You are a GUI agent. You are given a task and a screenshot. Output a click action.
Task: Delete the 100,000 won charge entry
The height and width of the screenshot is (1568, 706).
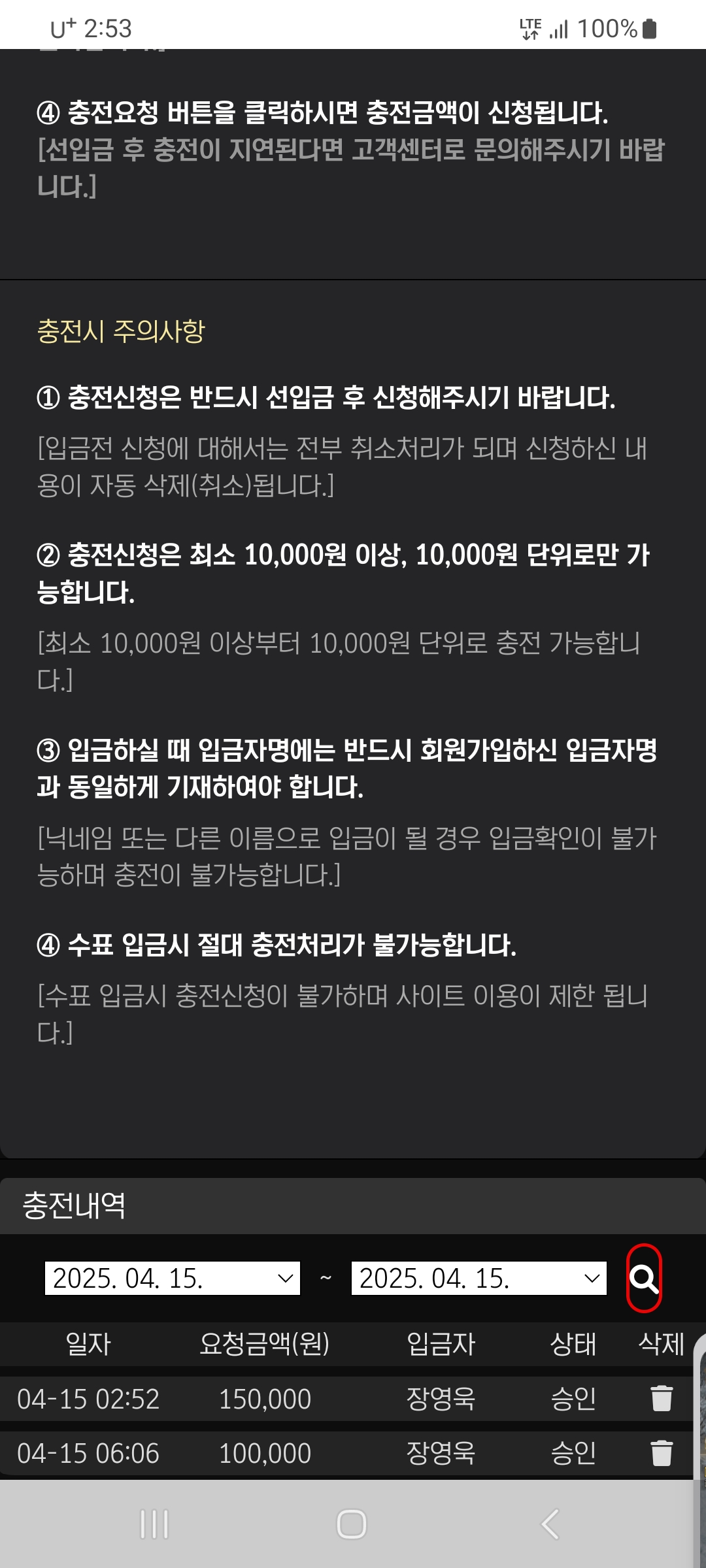662,1454
